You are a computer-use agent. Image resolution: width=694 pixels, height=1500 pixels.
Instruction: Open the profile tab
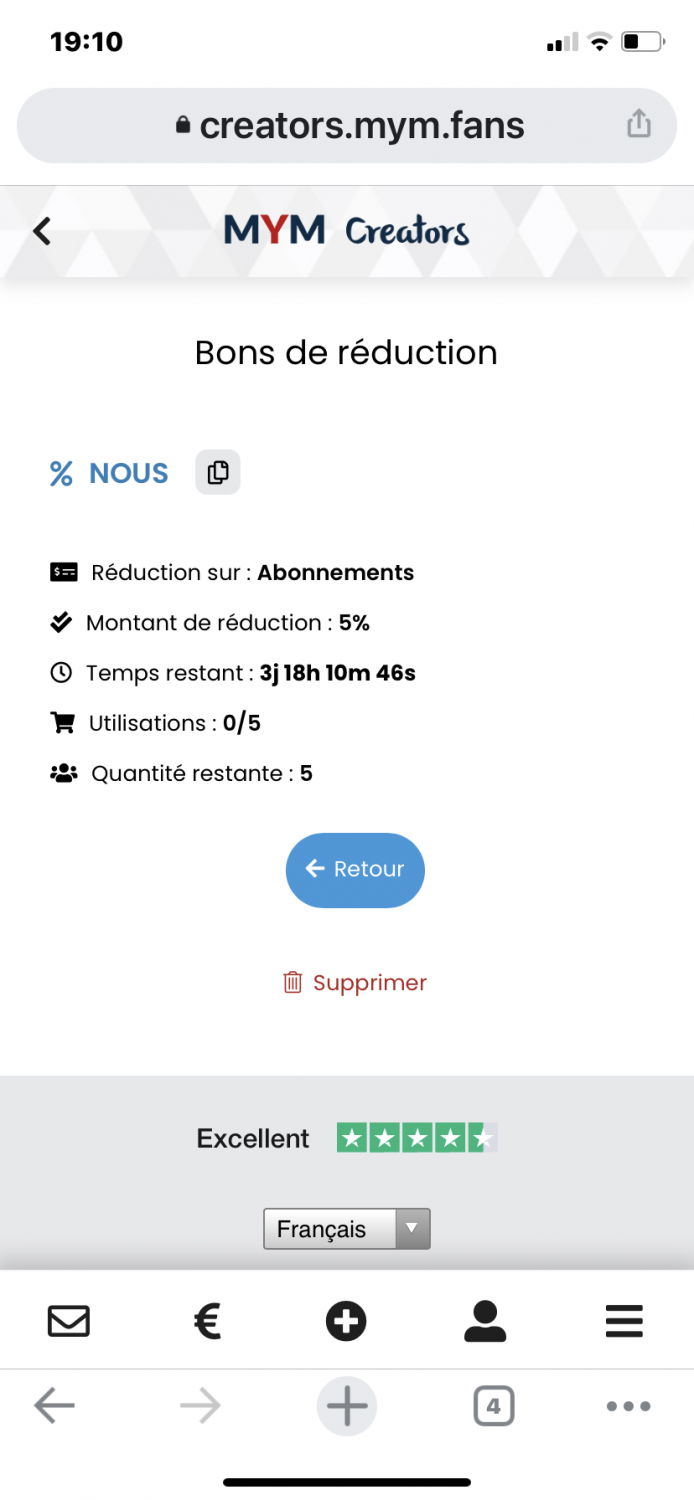(485, 1322)
